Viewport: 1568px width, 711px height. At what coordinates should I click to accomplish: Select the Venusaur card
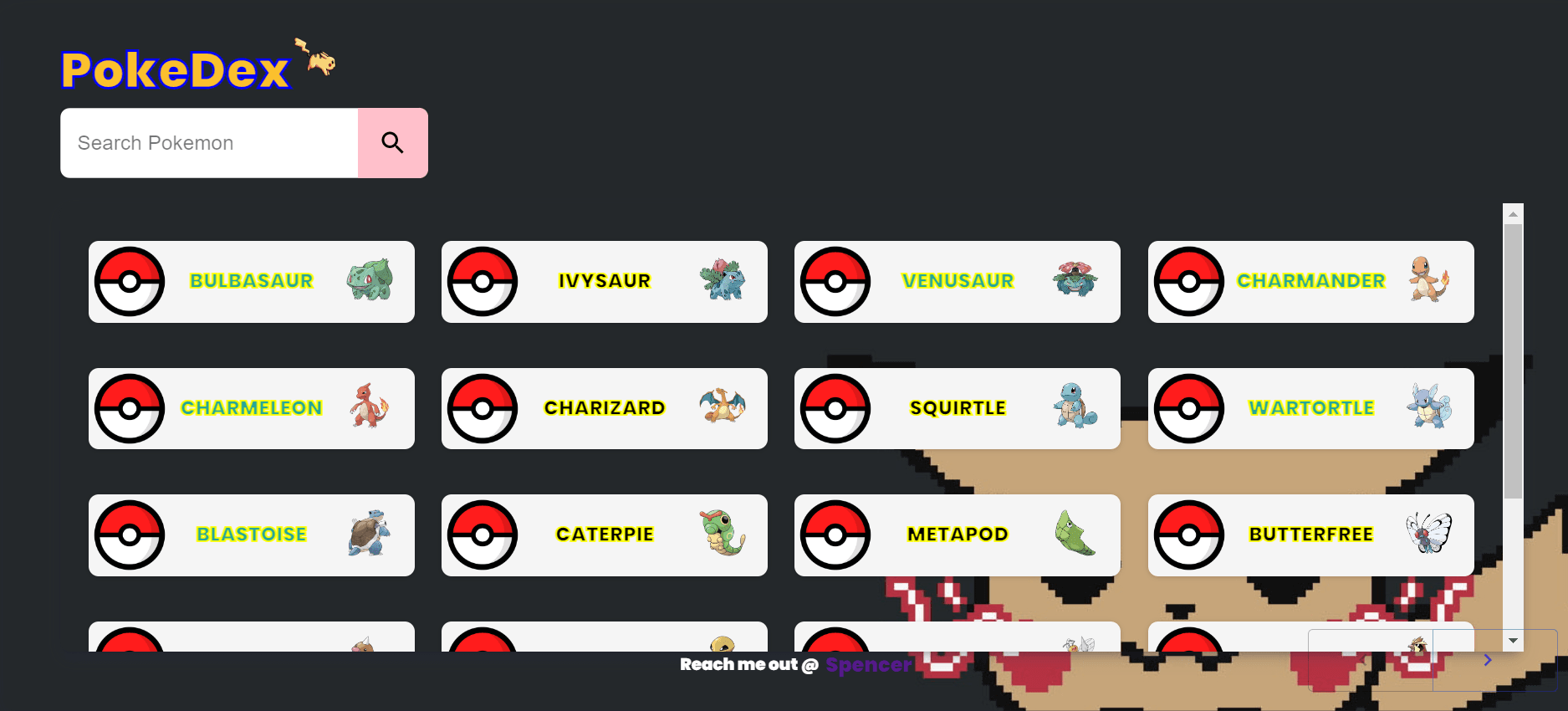(x=957, y=282)
